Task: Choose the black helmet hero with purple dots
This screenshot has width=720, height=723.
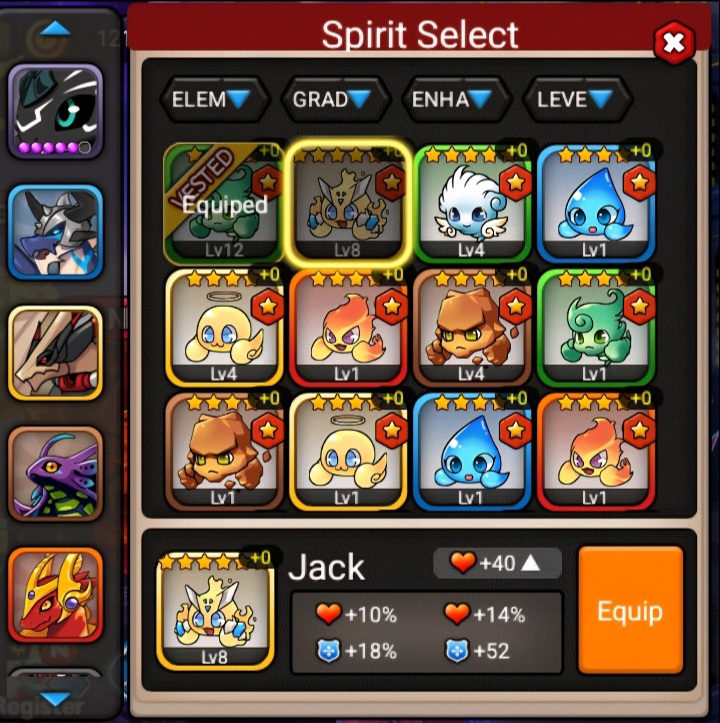Action: (x=56, y=110)
